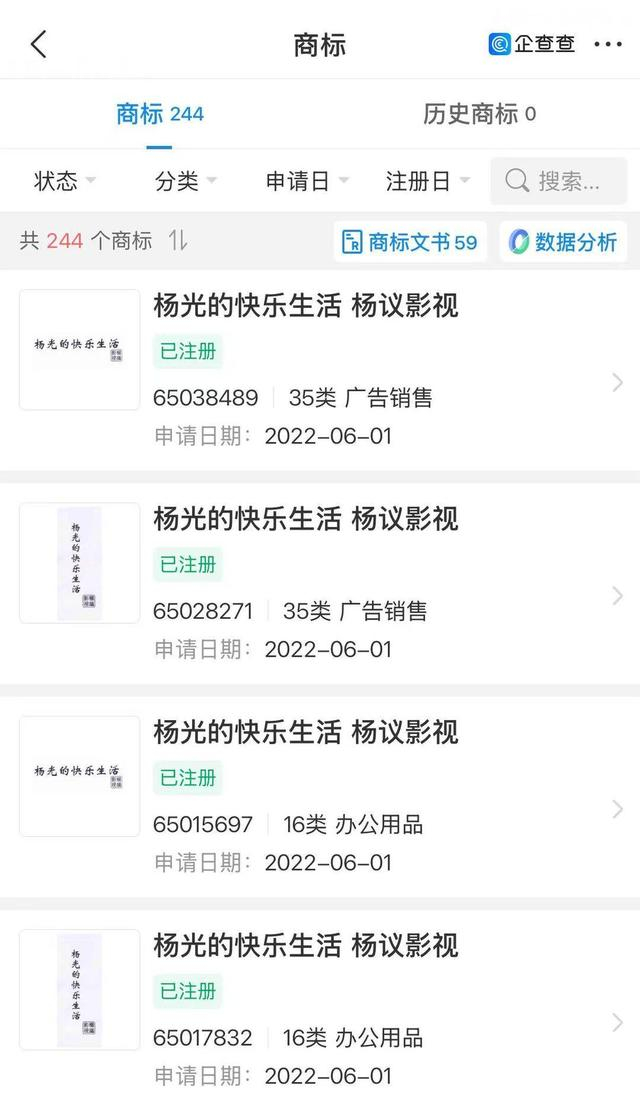This screenshot has height=1106, width=640.
Task: Open the 注册日 filter dropdown
Action: click(428, 181)
